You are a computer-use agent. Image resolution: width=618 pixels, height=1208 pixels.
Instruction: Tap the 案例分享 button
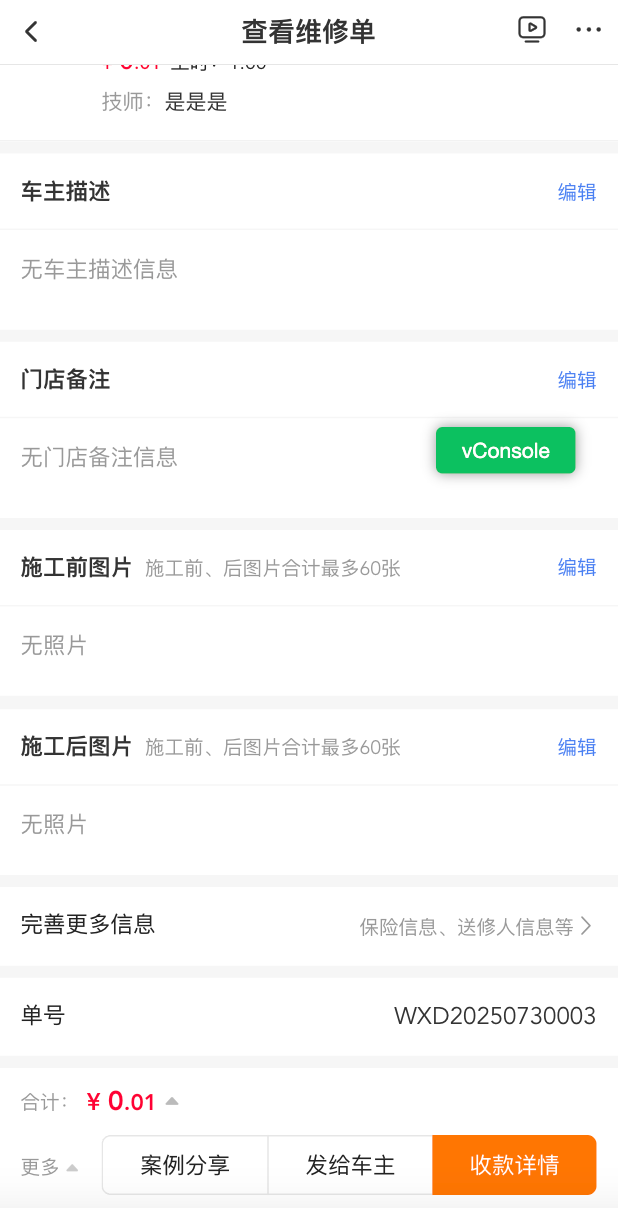click(x=185, y=1165)
